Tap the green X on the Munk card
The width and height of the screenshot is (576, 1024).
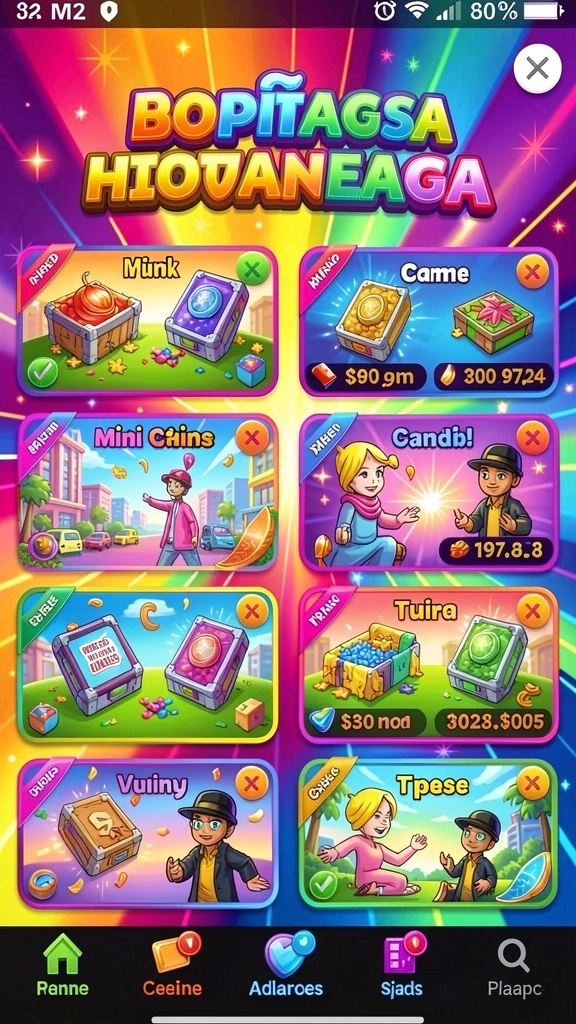click(x=252, y=269)
